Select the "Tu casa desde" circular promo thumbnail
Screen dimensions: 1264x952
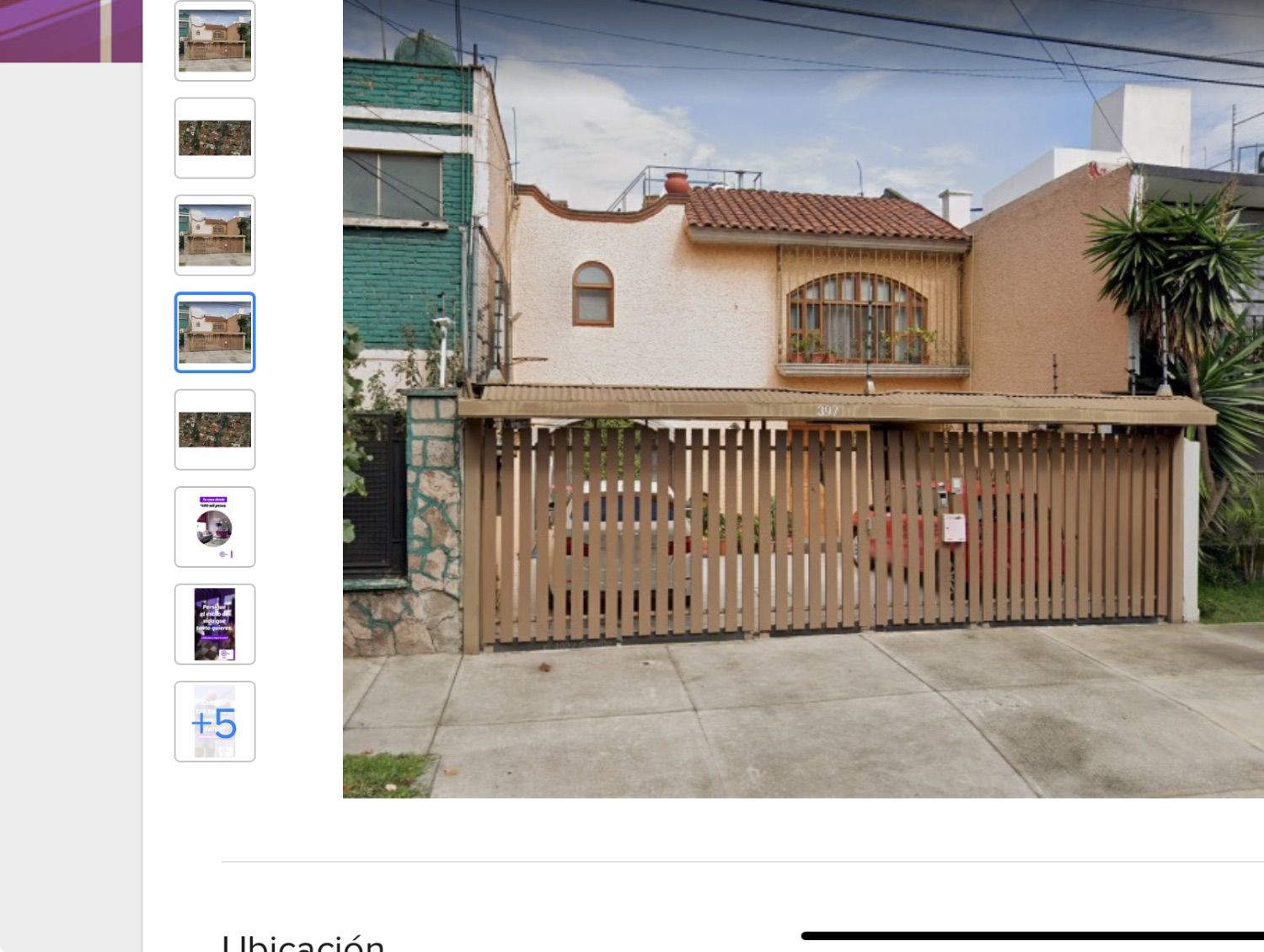pyautogui.click(x=215, y=527)
